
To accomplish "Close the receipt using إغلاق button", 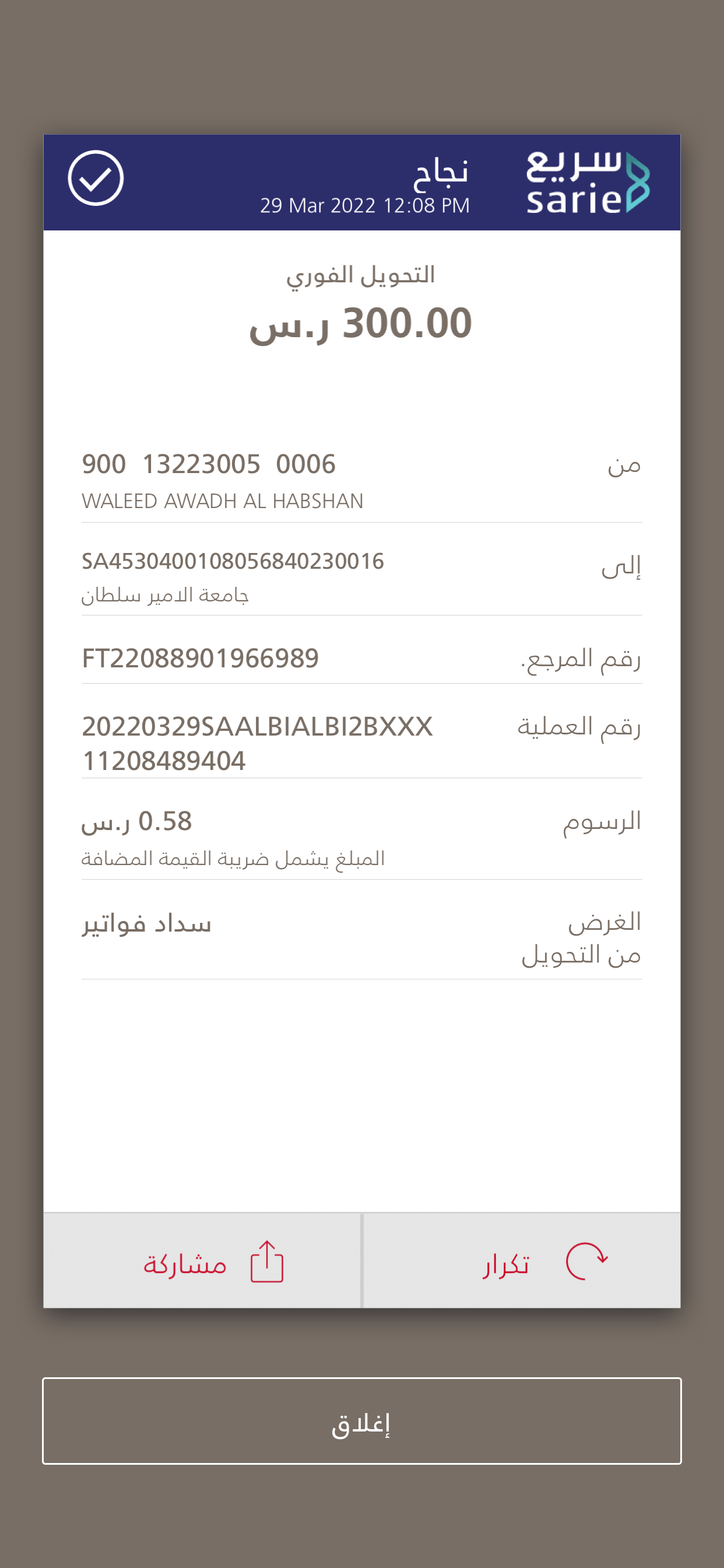I will click(x=362, y=1422).
